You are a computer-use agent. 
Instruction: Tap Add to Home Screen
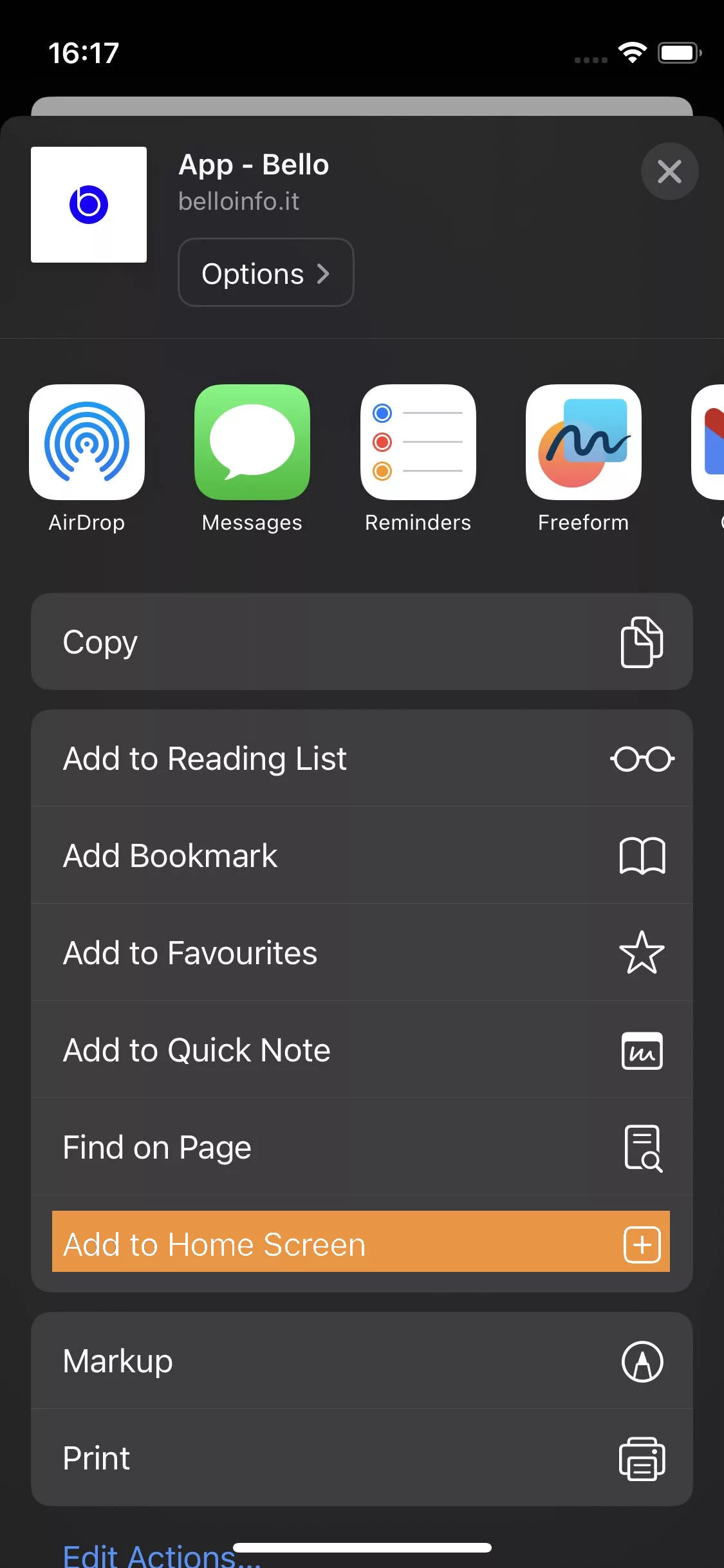362,1244
